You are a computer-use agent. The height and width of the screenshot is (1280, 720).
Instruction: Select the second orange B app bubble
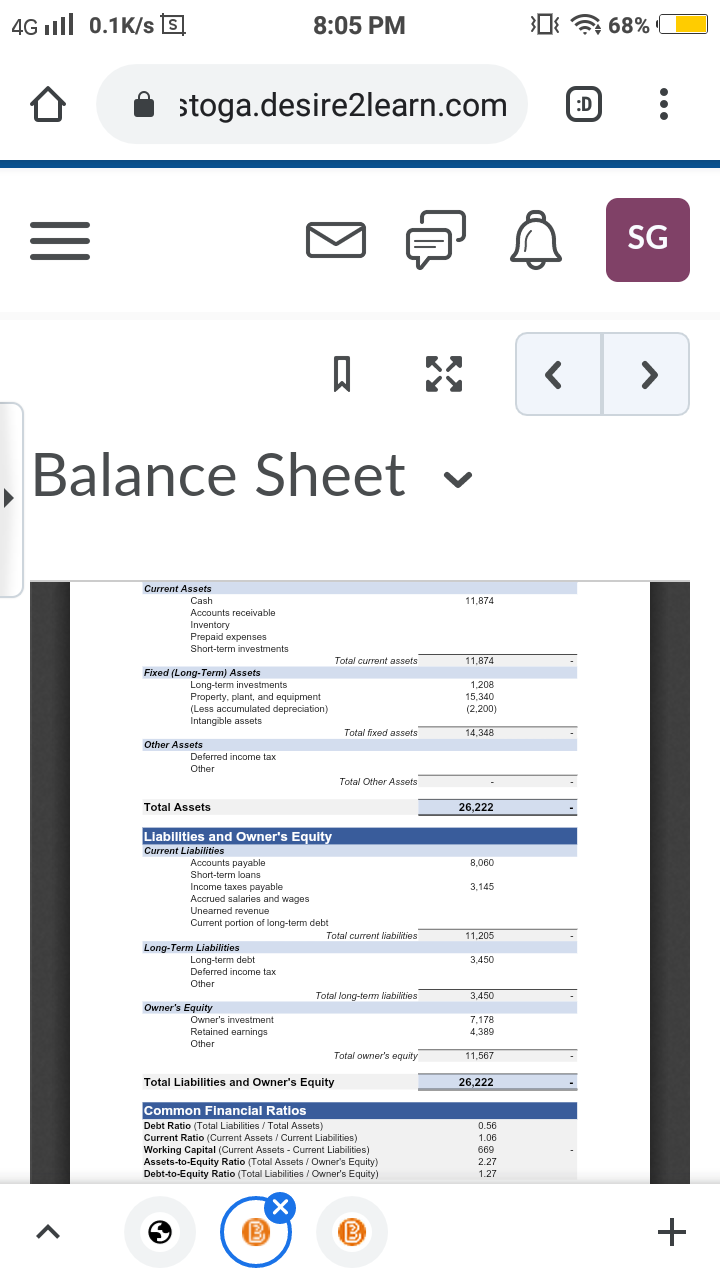coord(352,1231)
